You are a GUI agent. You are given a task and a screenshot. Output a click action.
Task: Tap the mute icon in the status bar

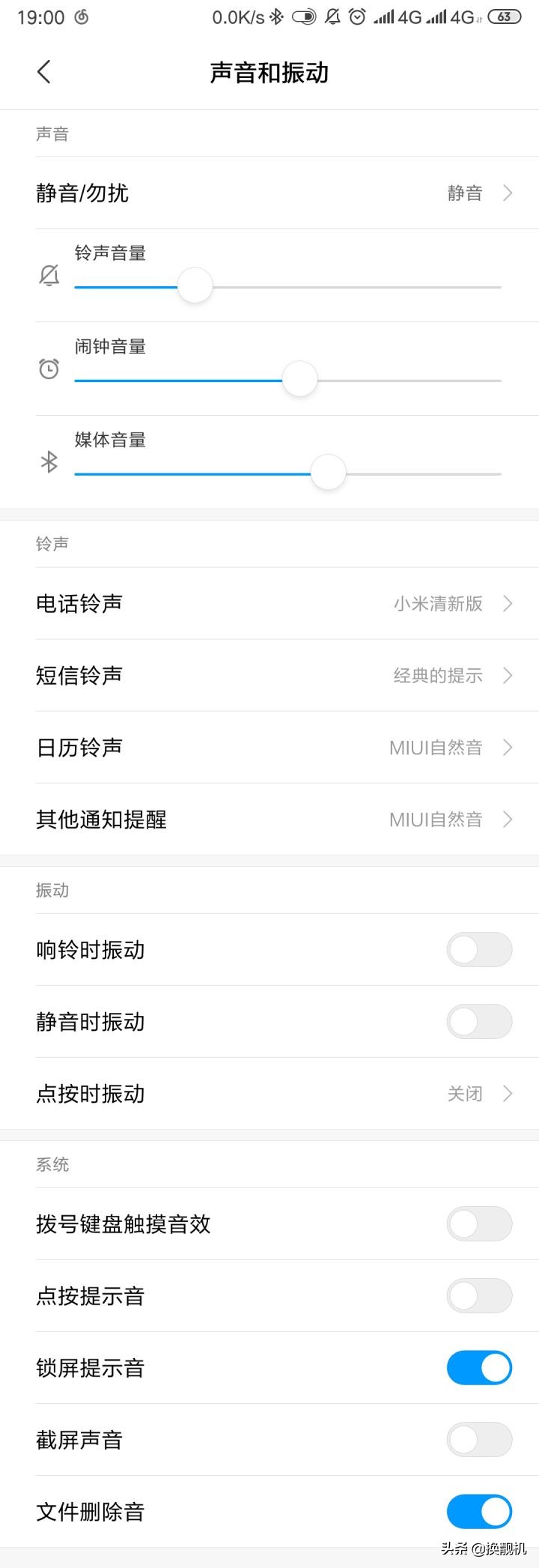(x=332, y=16)
